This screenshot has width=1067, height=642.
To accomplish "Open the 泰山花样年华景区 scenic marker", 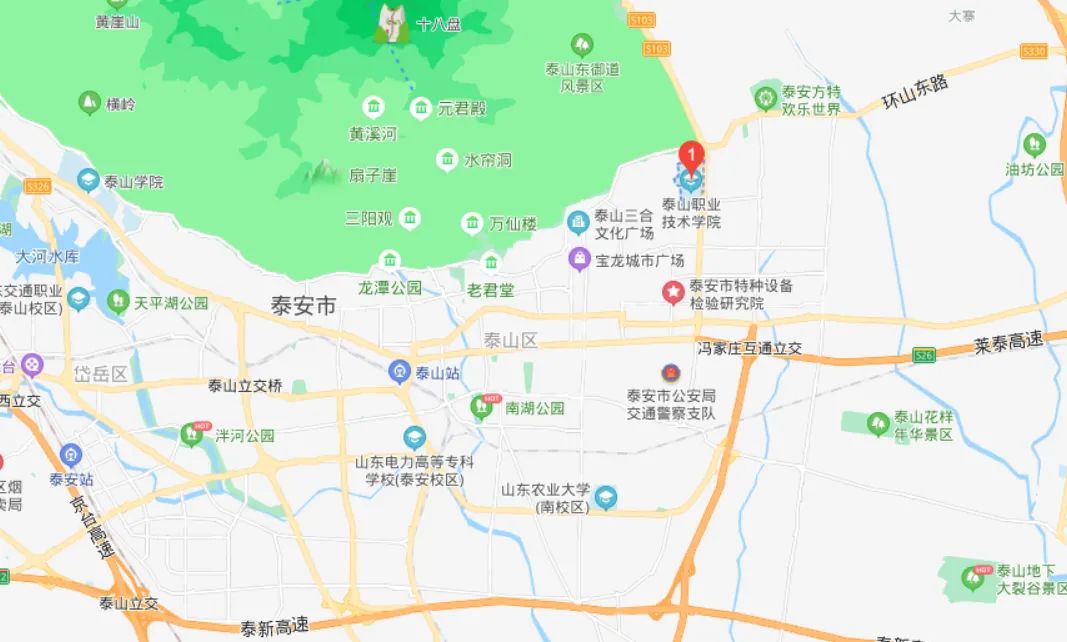I will [878, 423].
